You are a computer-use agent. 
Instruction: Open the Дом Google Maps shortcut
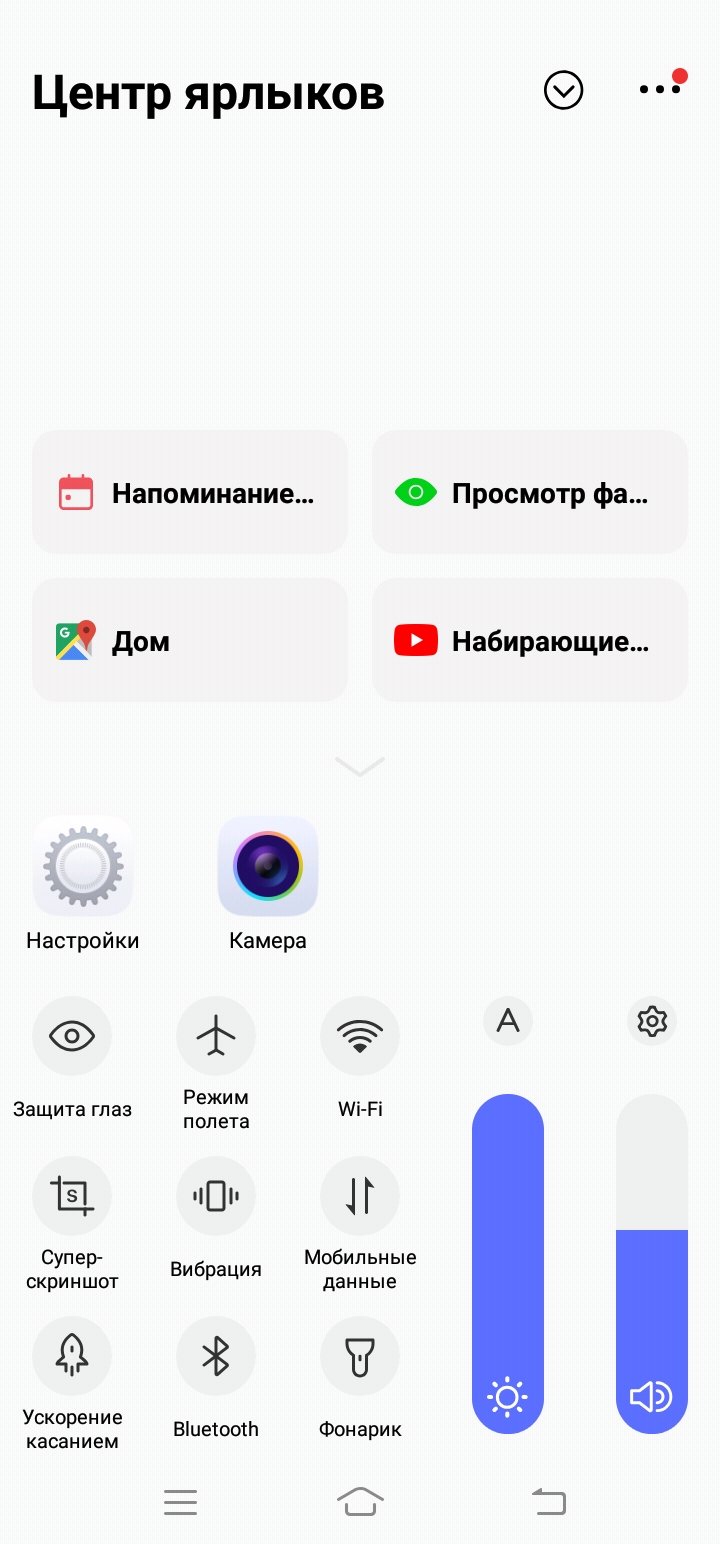[189, 640]
